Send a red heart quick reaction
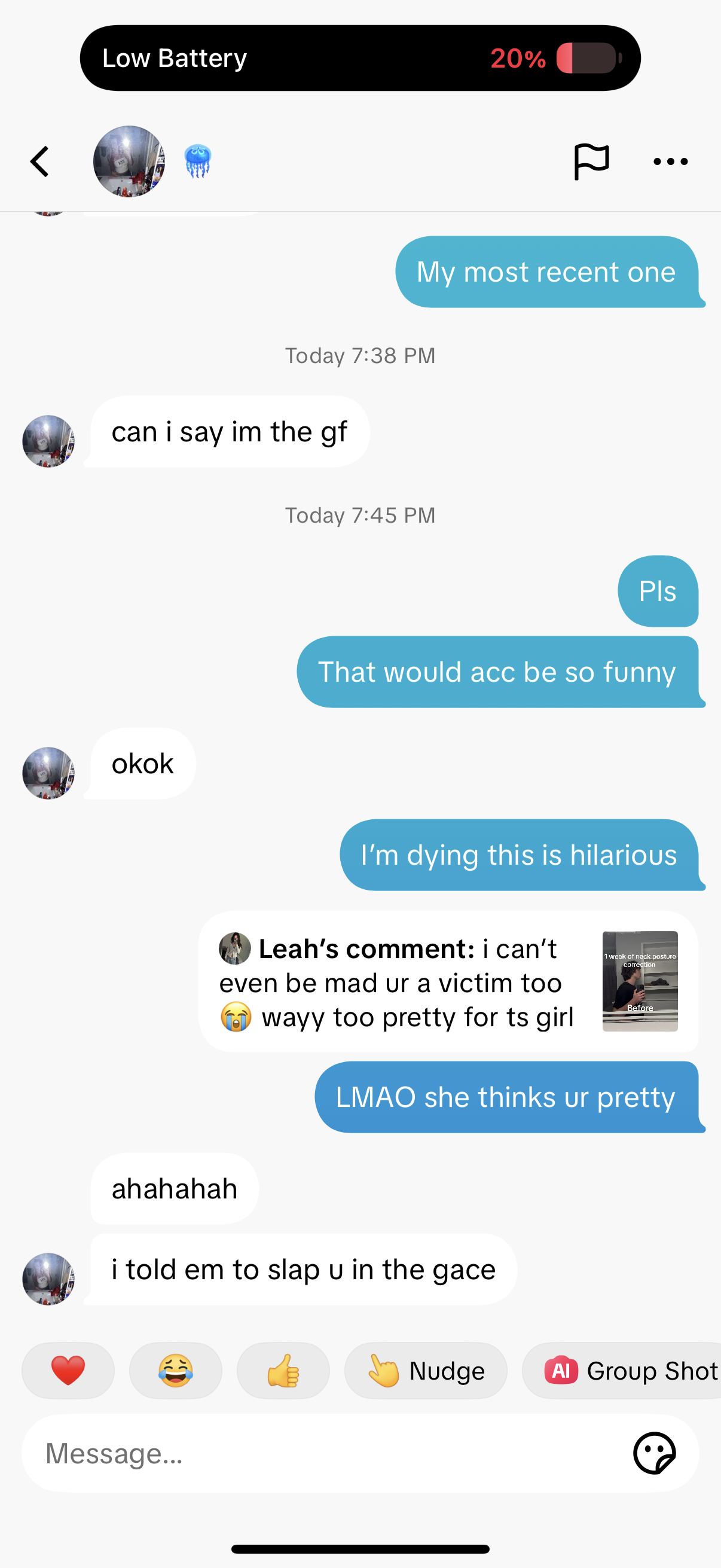The height and width of the screenshot is (1568, 721). 68,1370
